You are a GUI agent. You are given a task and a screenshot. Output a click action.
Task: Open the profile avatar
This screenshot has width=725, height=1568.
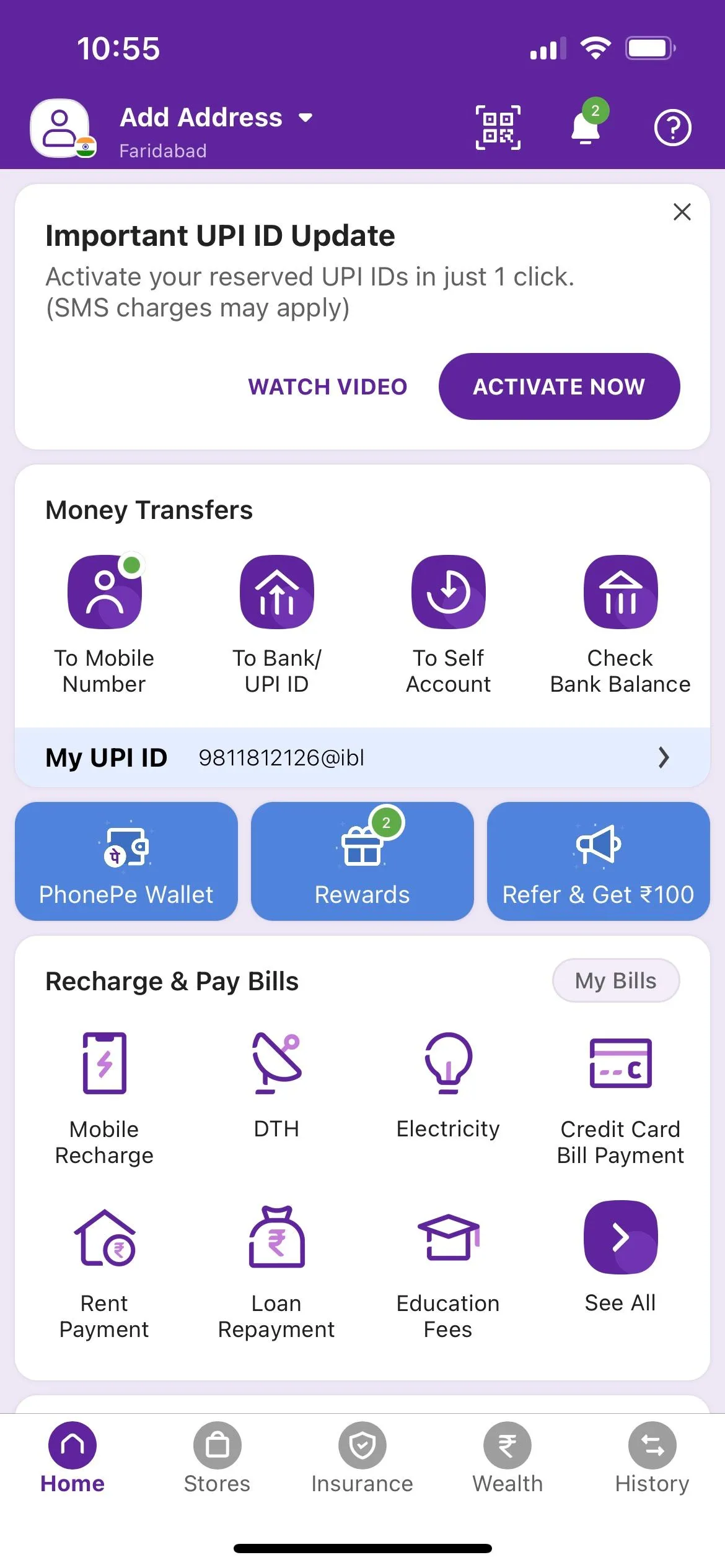61,128
